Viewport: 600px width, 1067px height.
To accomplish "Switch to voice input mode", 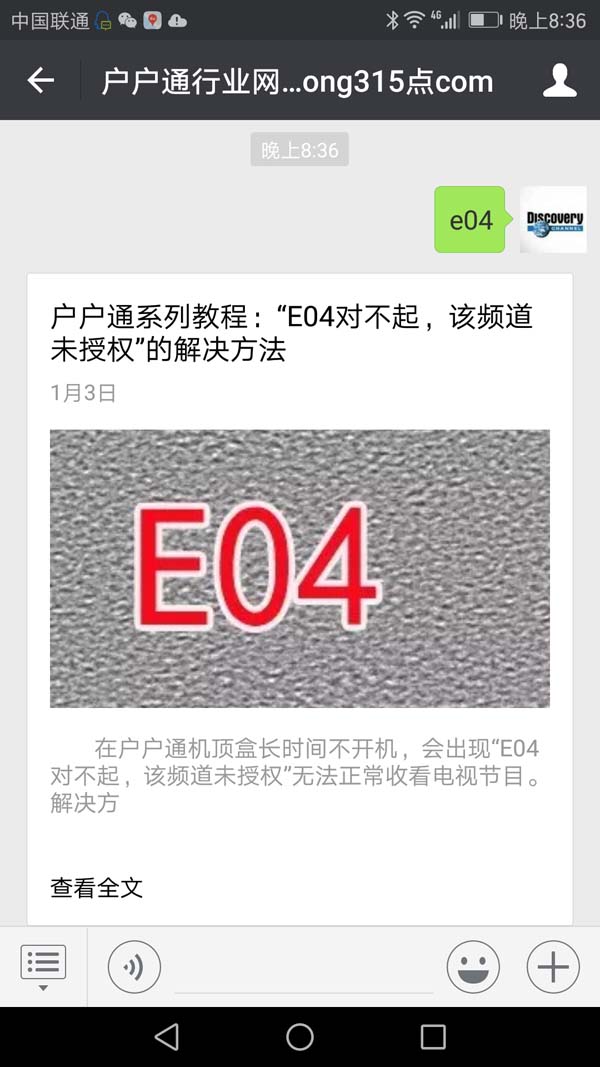I will point(134,967).
